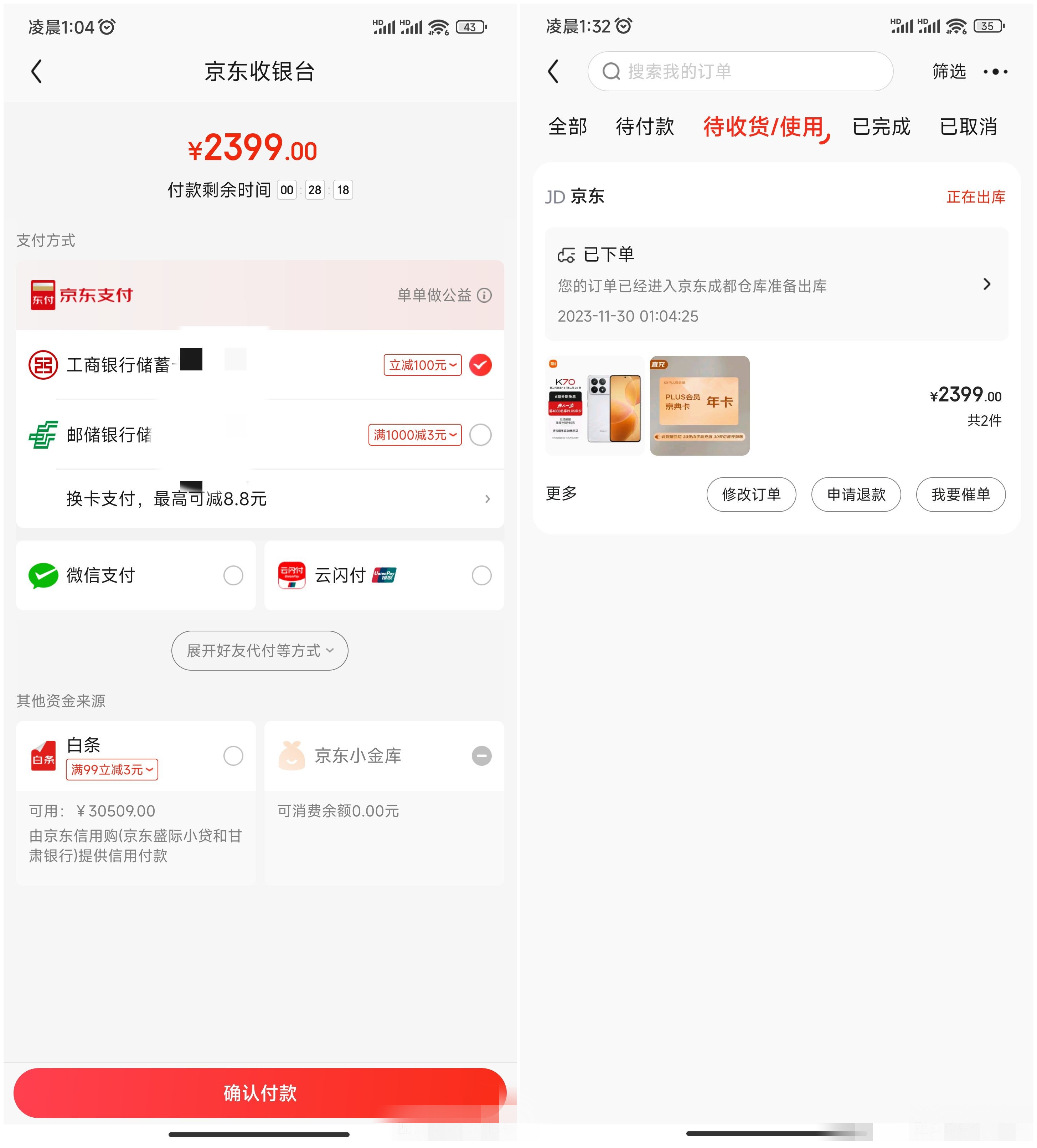Open the three-dot overflow menu
The image size is (1037, 1148).
pyautogui.click(x=995, y=72)
